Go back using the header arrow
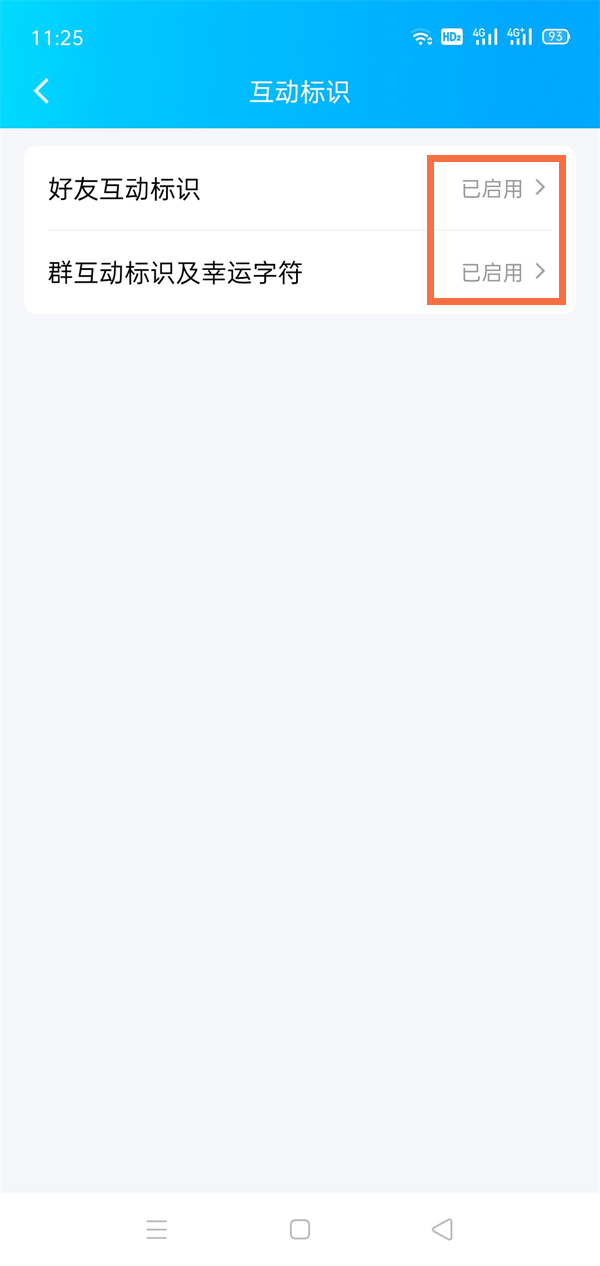 click(42, 91)
